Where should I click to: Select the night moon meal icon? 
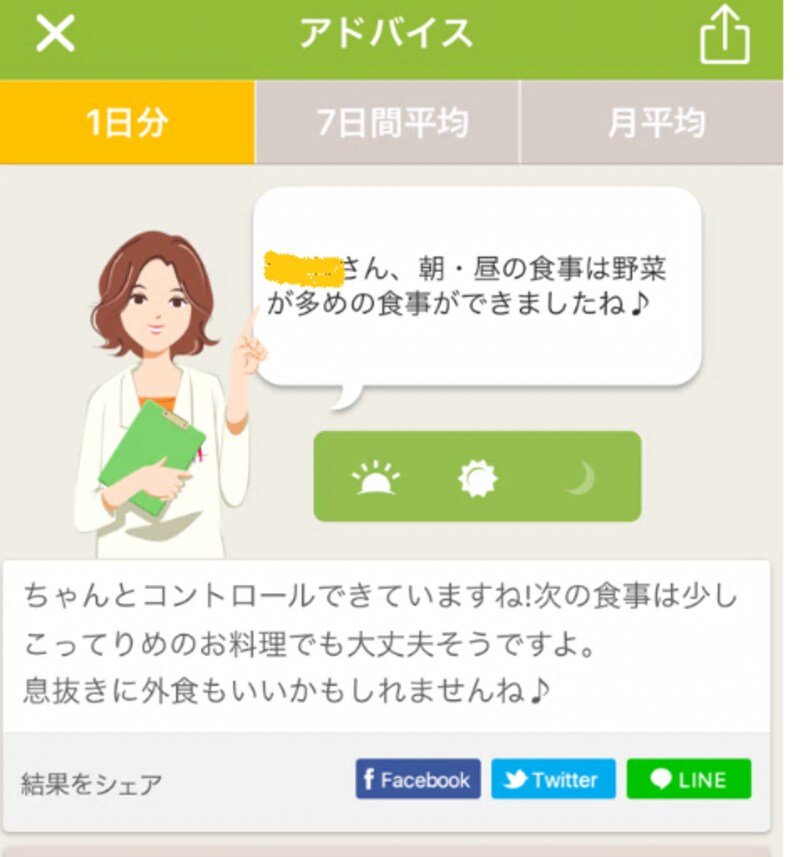pos(579,480)
